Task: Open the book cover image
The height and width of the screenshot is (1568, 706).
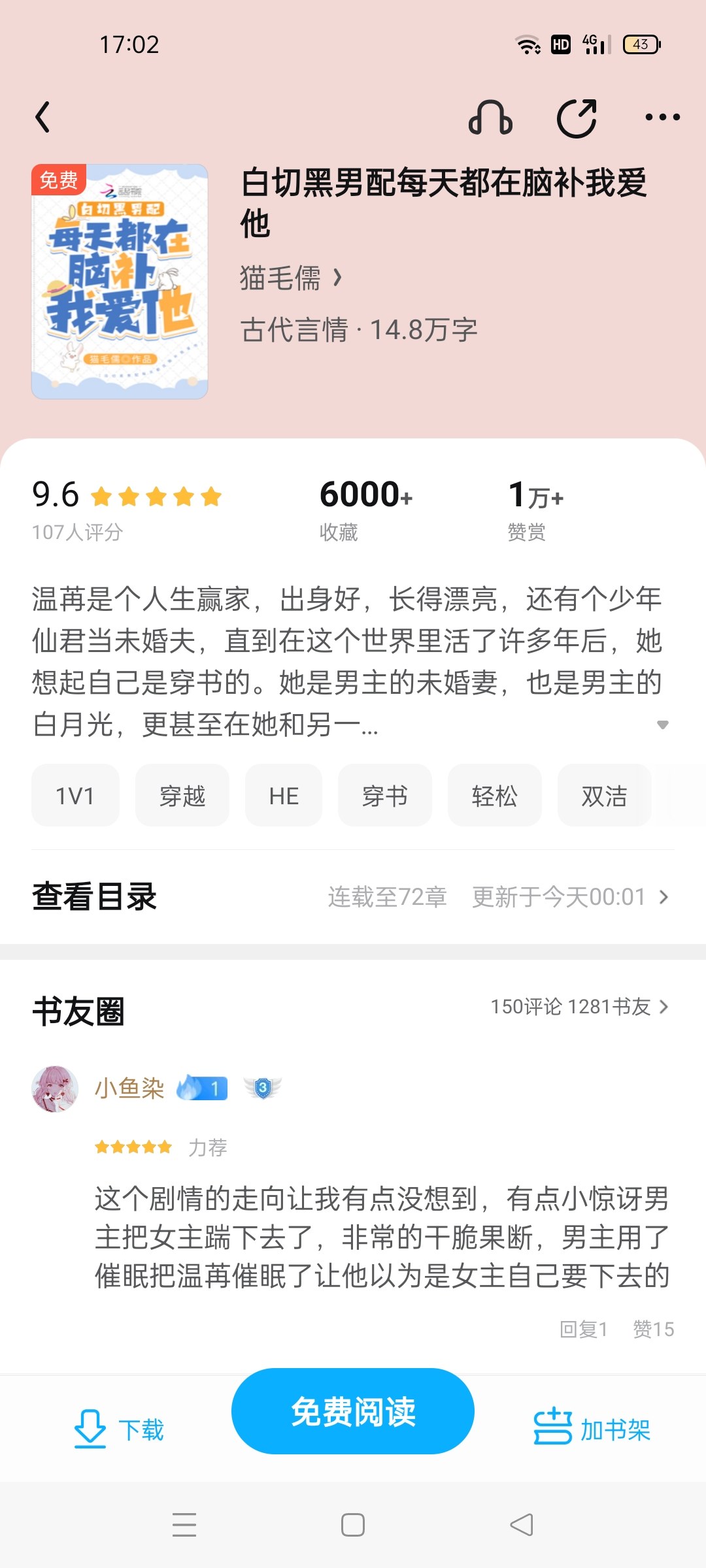Action: 120,282
